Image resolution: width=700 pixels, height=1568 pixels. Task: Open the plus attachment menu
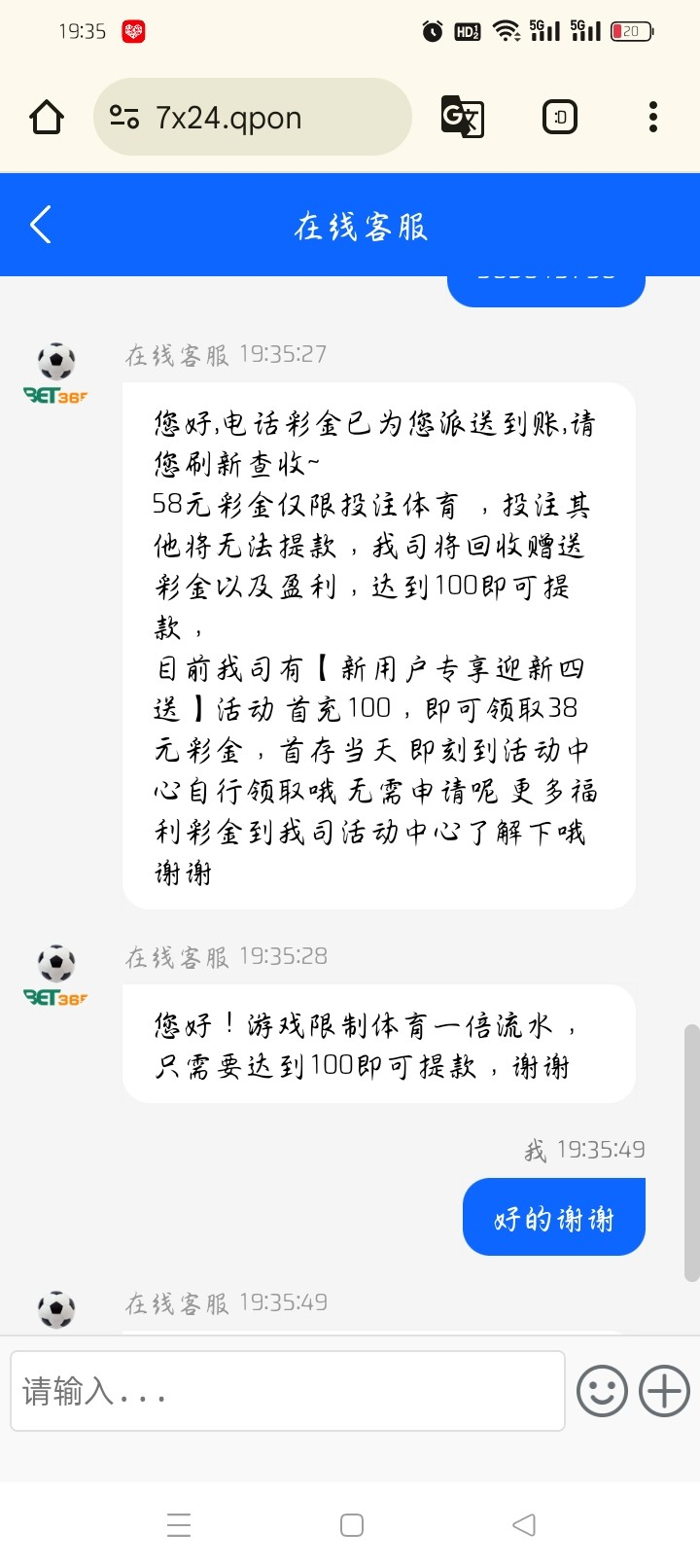(664, 1391)
